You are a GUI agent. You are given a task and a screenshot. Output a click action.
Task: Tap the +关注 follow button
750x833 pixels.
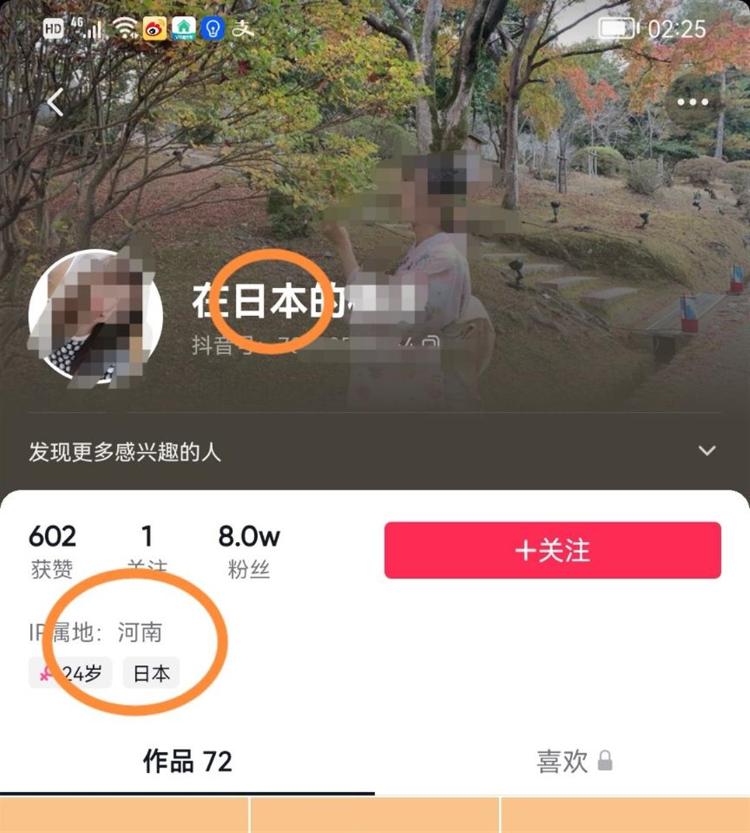click(x=552, y=550)
